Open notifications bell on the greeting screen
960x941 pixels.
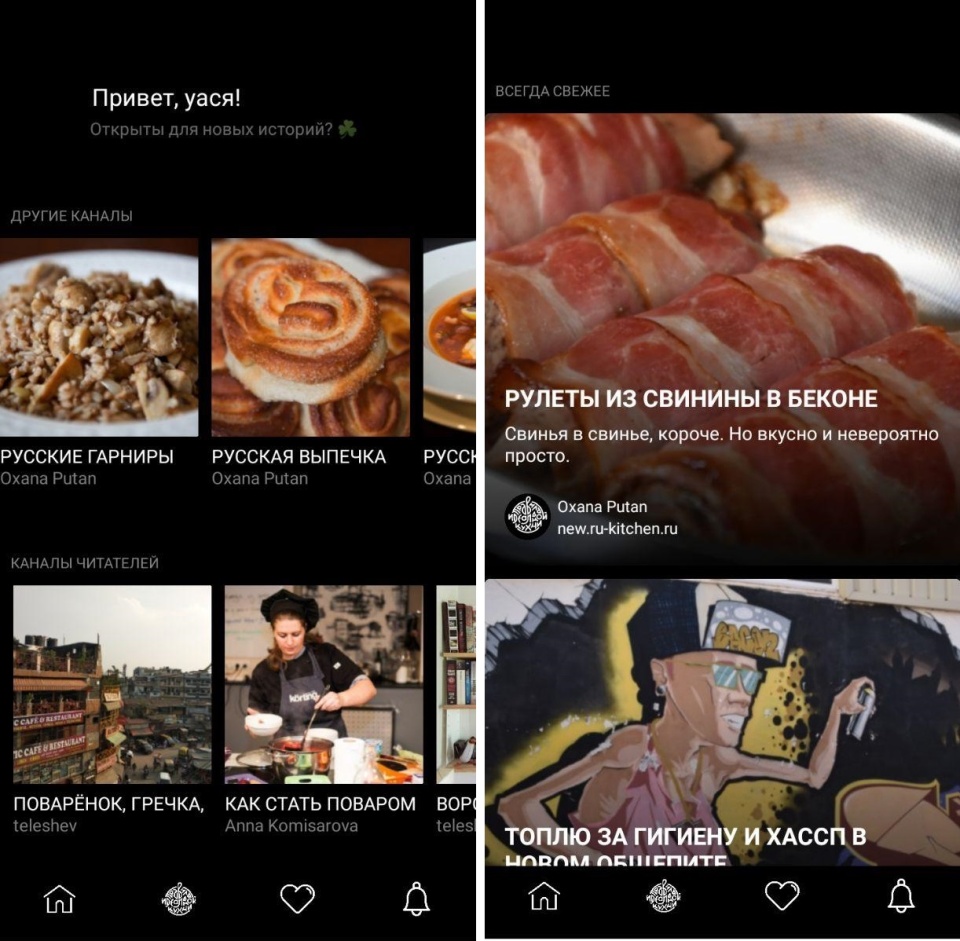coord(416,898)
